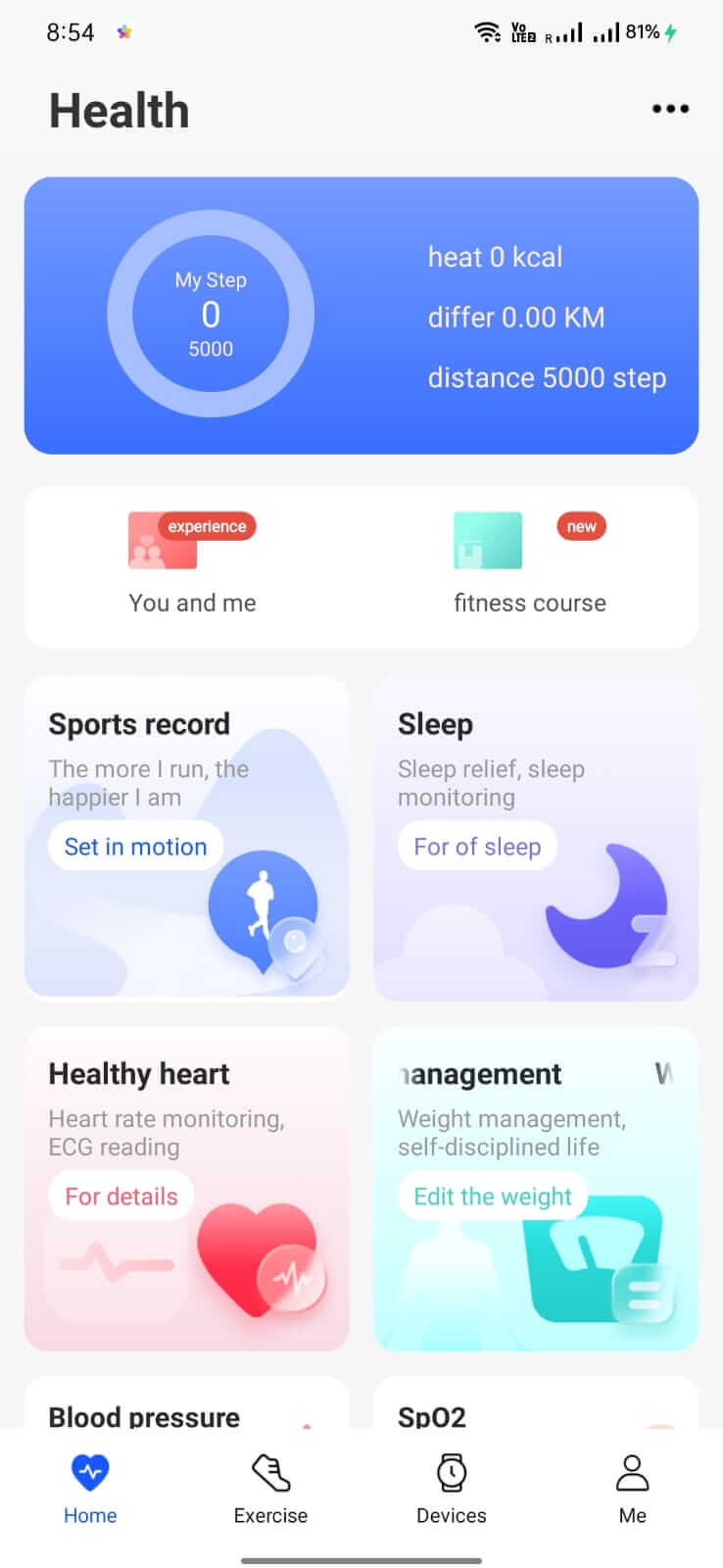Tap the My Step progress ring
Viewport: 723px width, 1568px height.
click(x=211, y=314)
